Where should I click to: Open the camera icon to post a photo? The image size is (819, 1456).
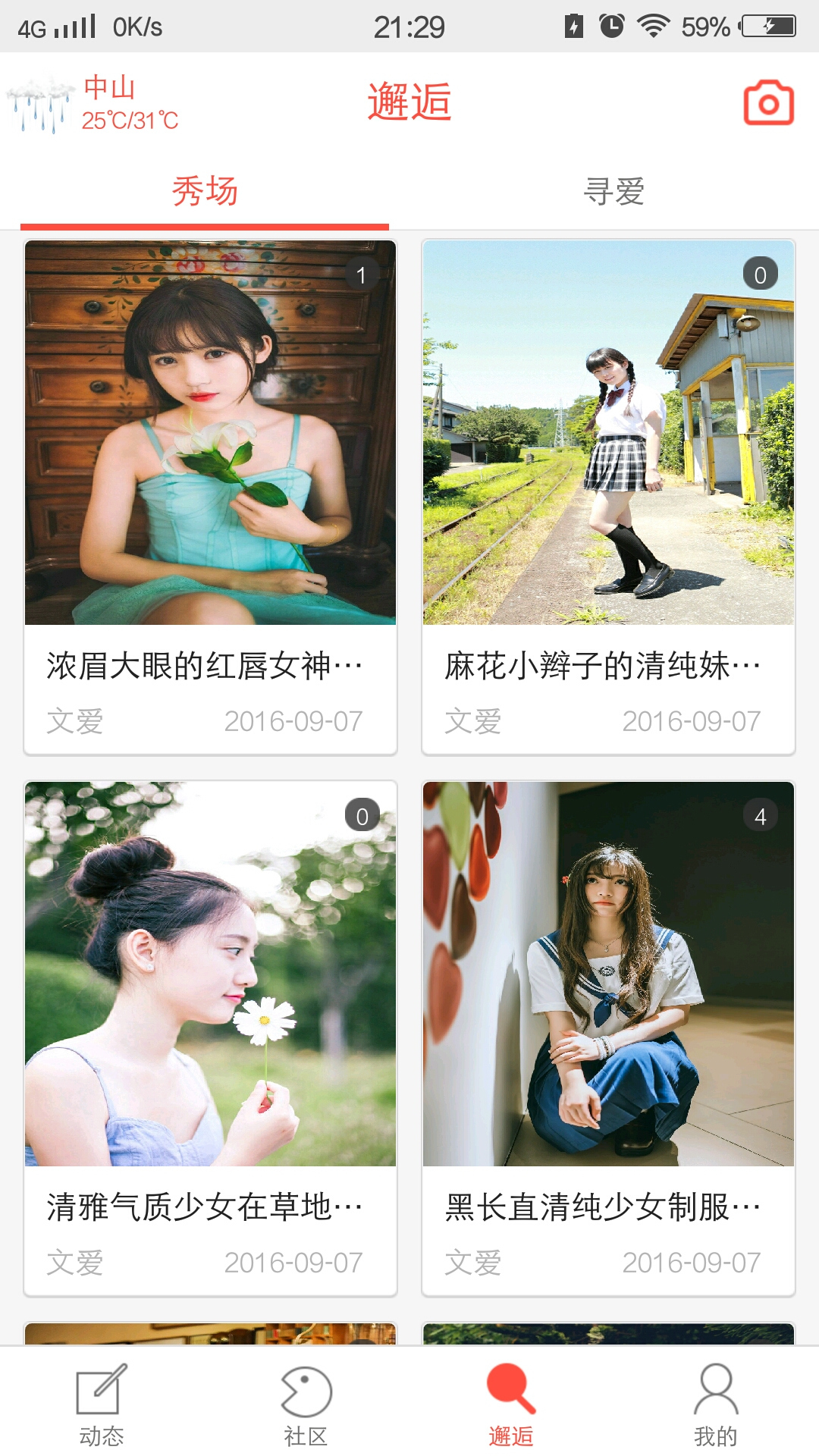768,102
